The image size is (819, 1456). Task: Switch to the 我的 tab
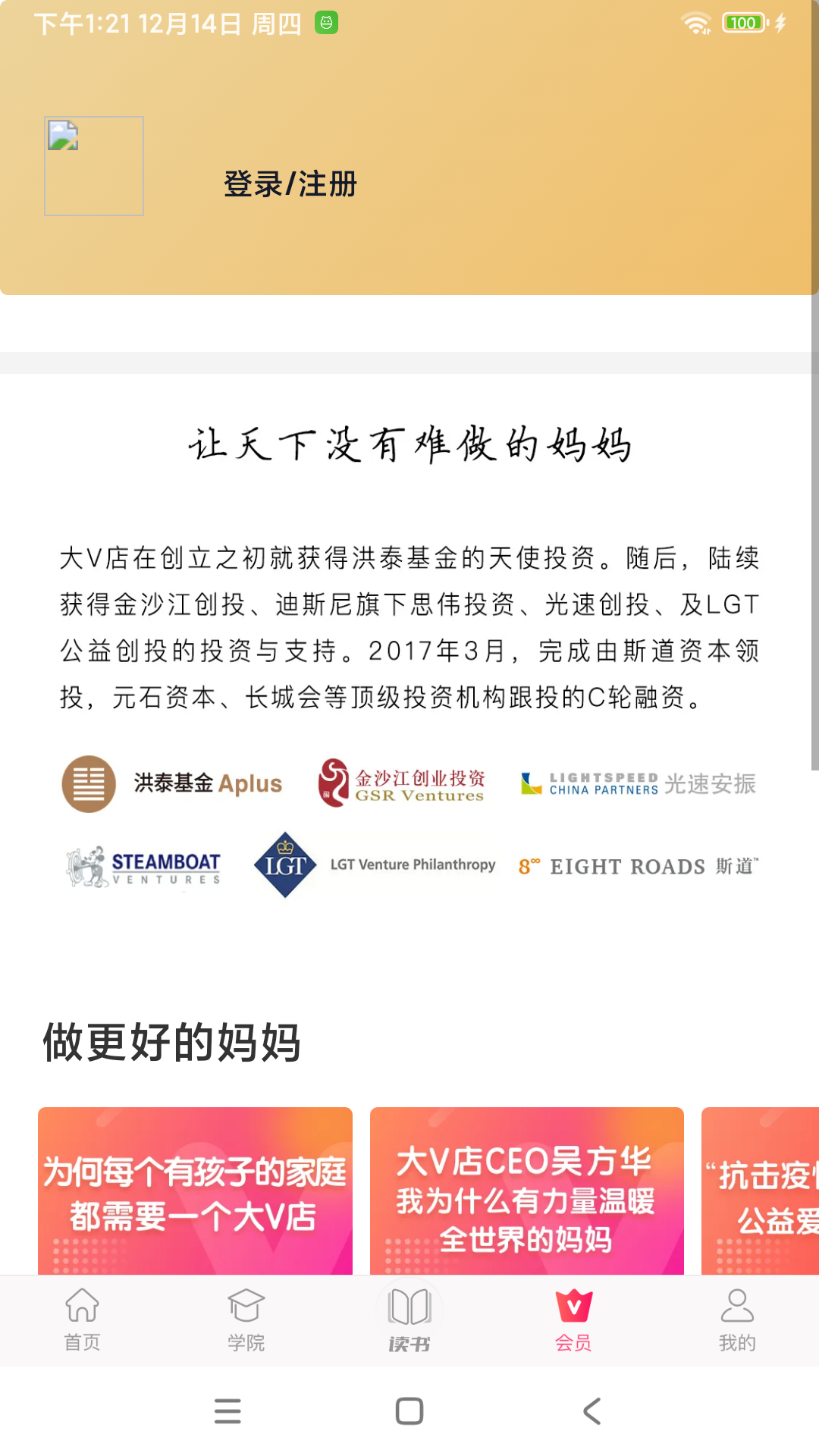pyautogui.click(x=737, y=1320)
